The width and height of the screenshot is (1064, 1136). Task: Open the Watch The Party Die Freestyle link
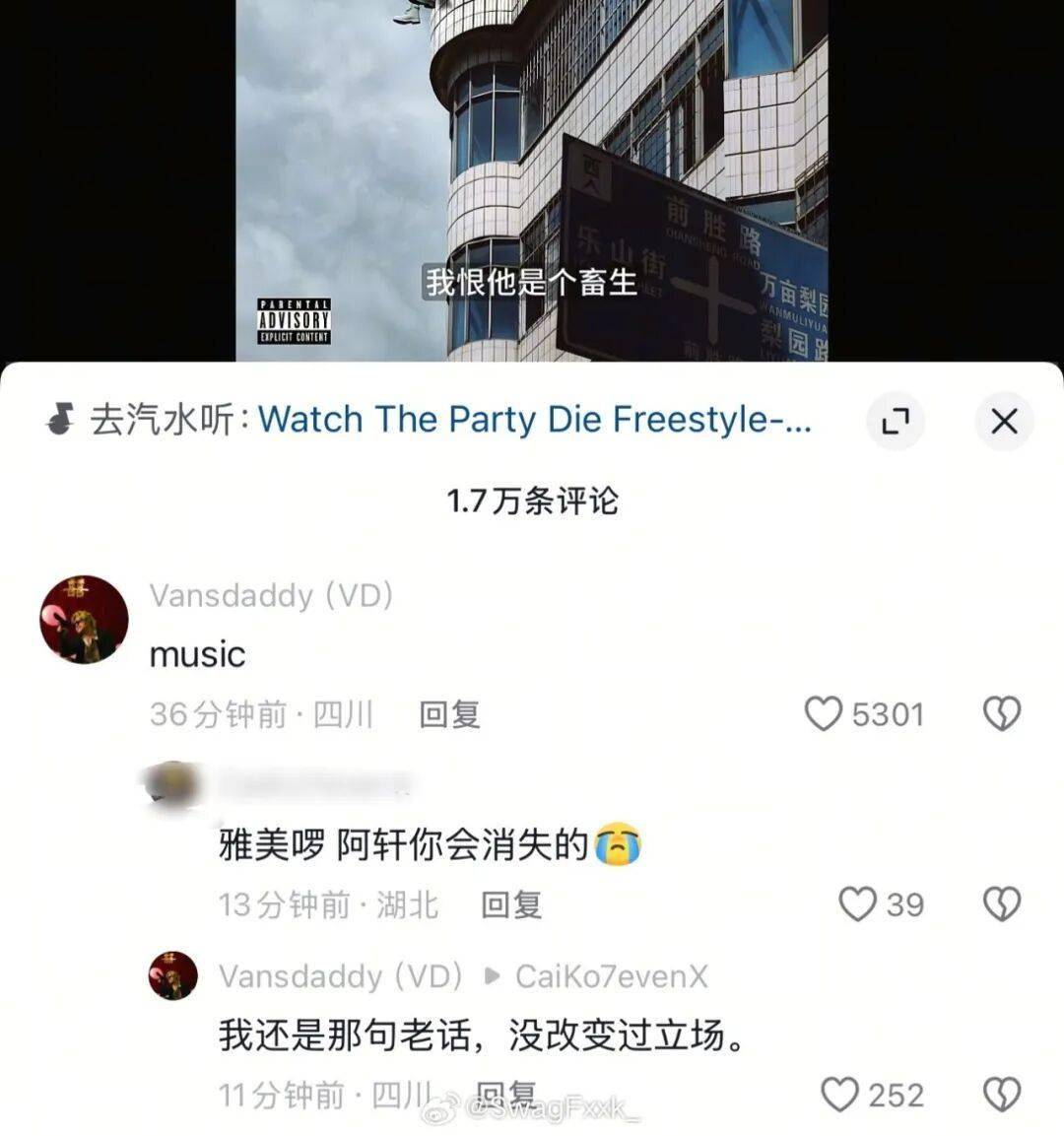(x=534, y=420)
